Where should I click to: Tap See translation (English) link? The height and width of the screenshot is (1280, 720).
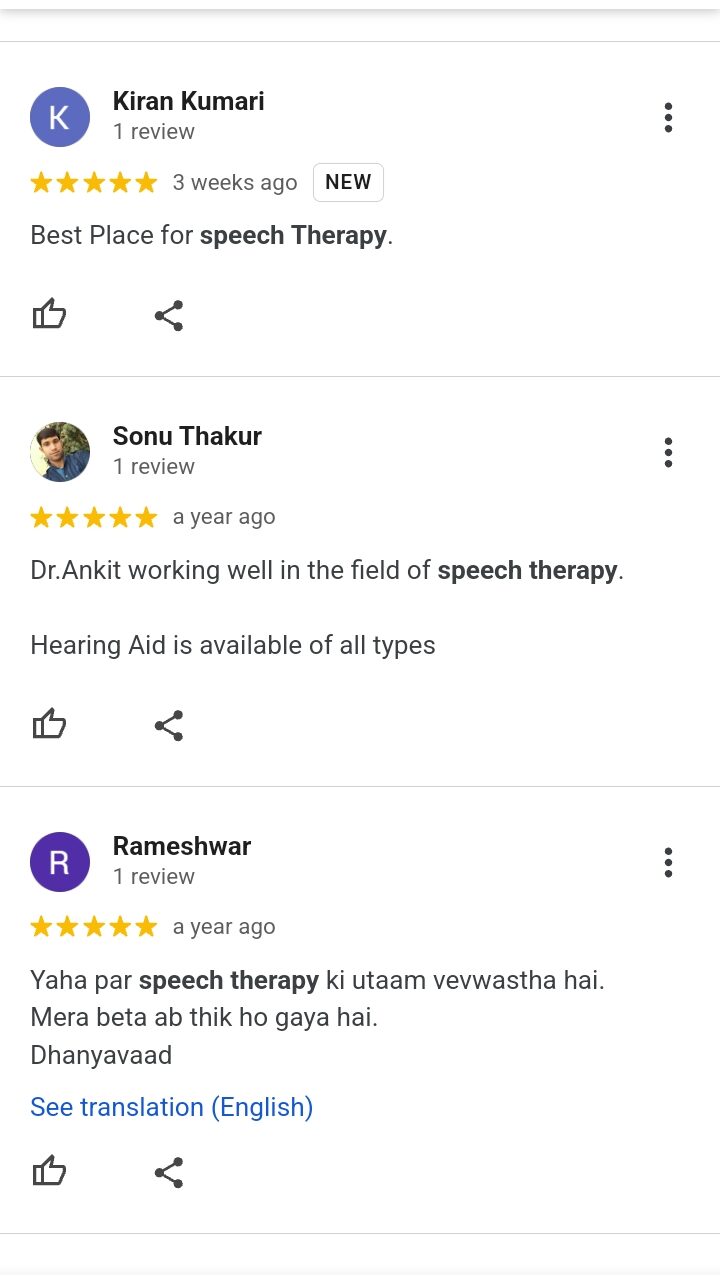(172, 1107)
